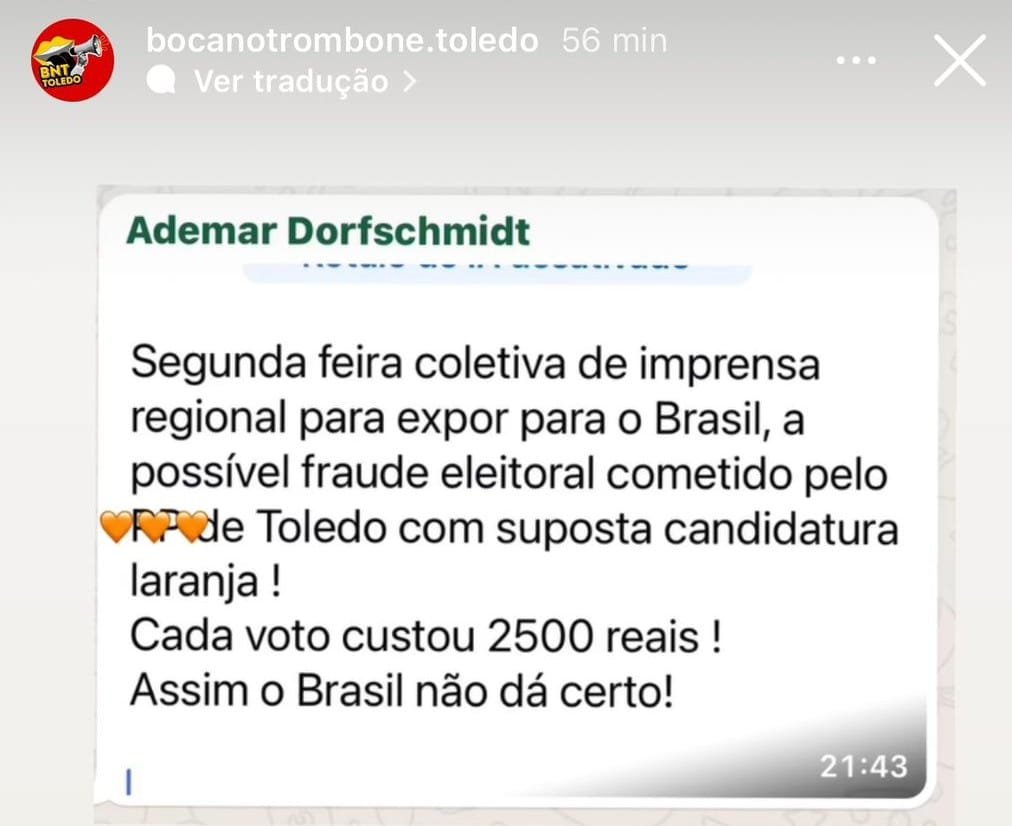Close the story viewer
The width and height of the screenshot is (1012, 826).
pyautogui.click(x=959, y=61)
